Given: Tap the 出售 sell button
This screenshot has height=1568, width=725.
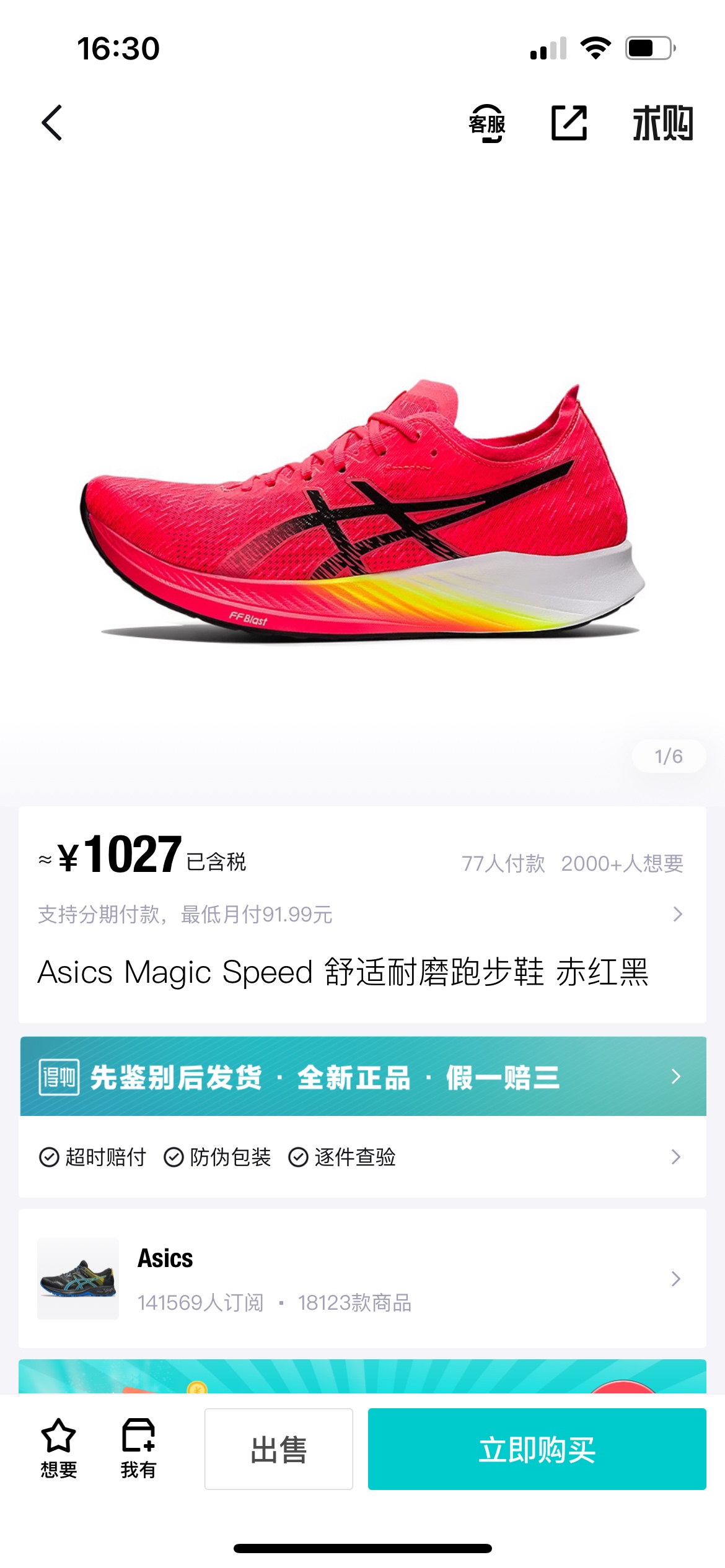Looking at the screenshot, I should 279,1449.
